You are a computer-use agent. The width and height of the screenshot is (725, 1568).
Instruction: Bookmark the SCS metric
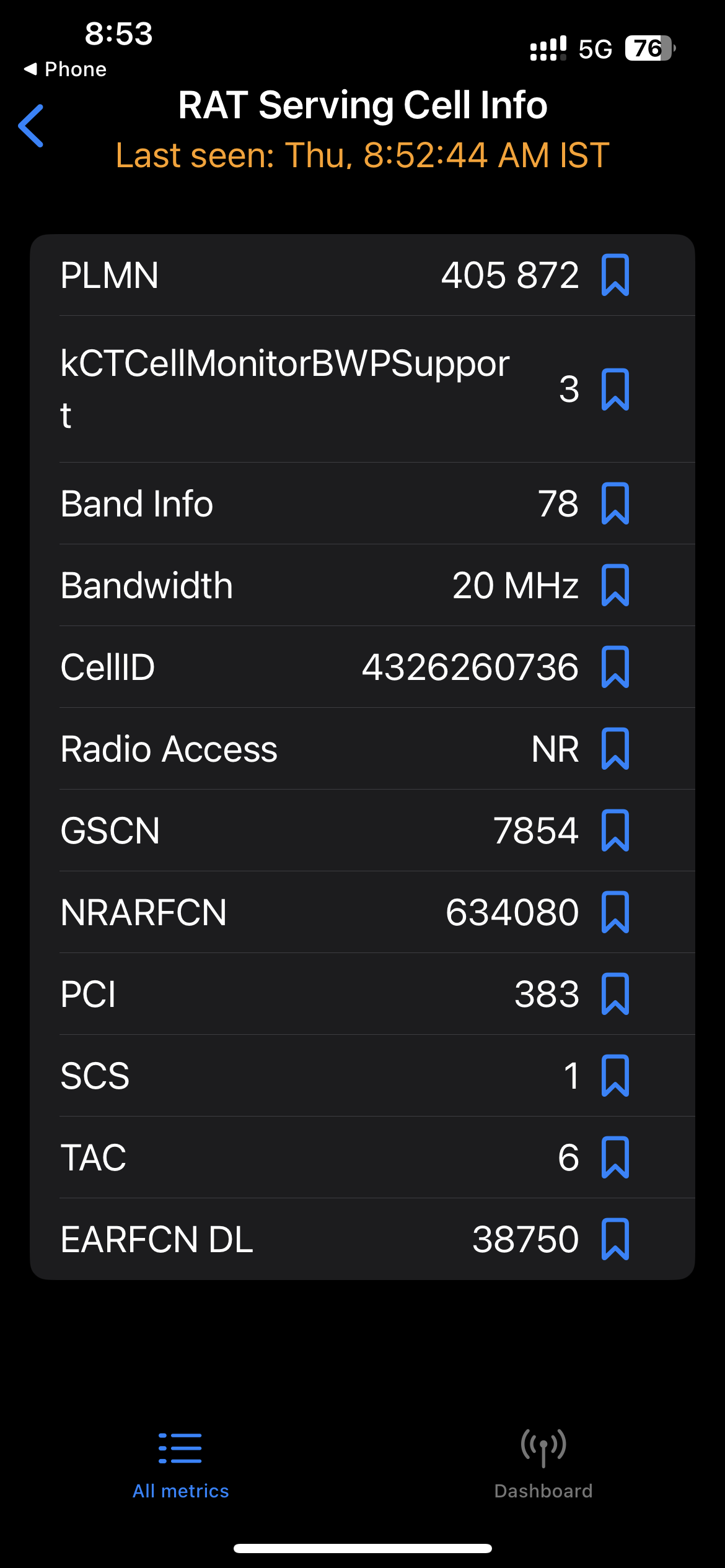(x=615, y=1076)
